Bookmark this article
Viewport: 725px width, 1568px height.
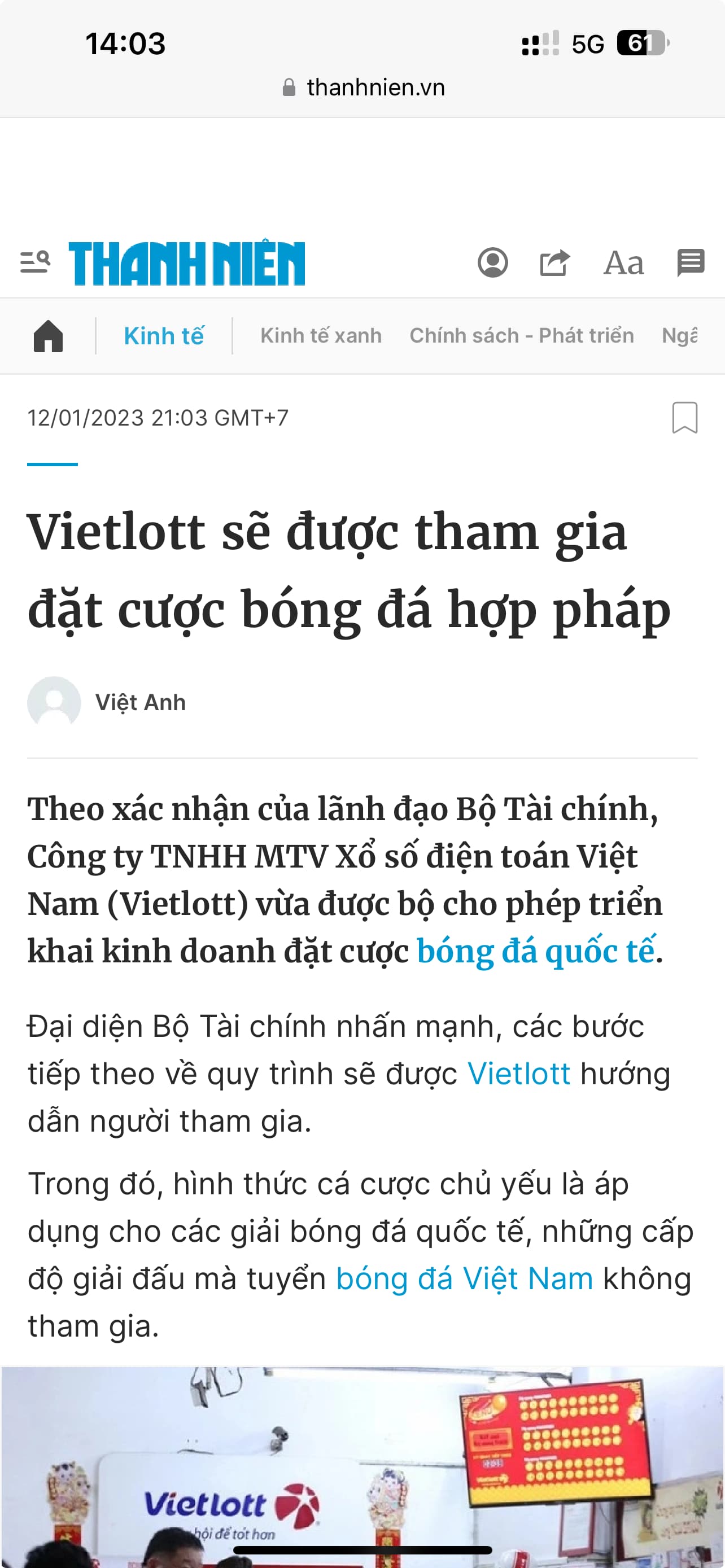pos(684,418)
